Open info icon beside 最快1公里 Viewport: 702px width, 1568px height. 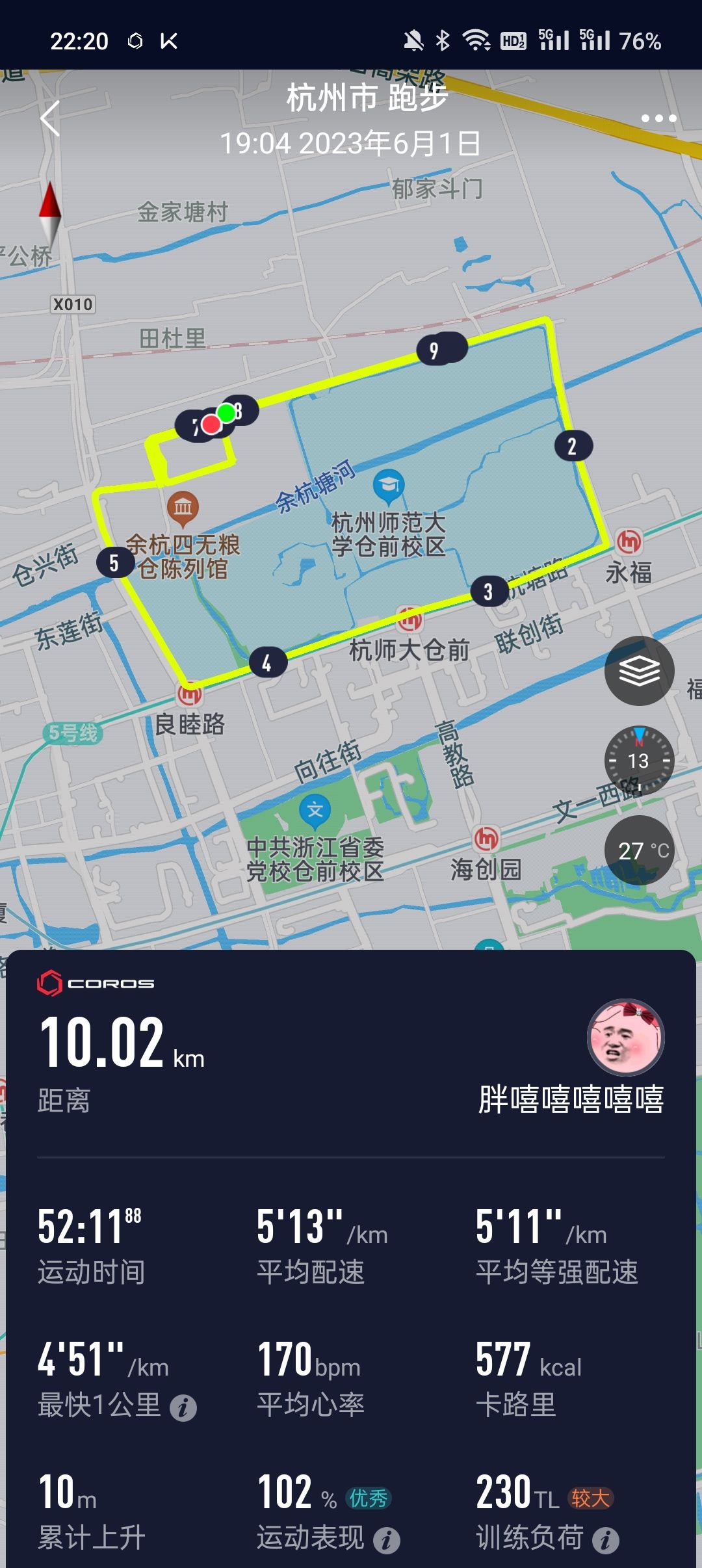tap(183, 1408)
